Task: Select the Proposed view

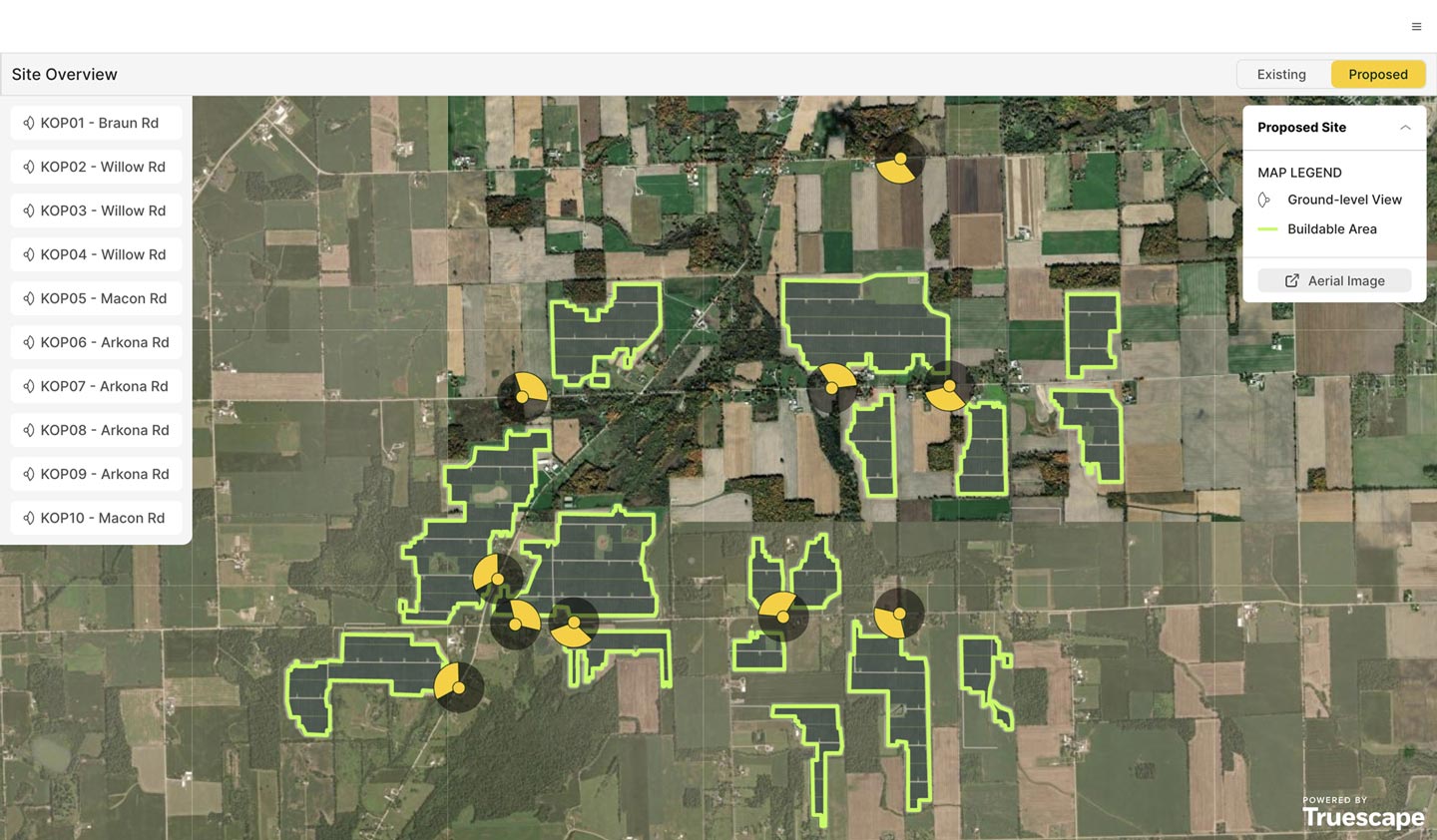Action: [1377, 75]
